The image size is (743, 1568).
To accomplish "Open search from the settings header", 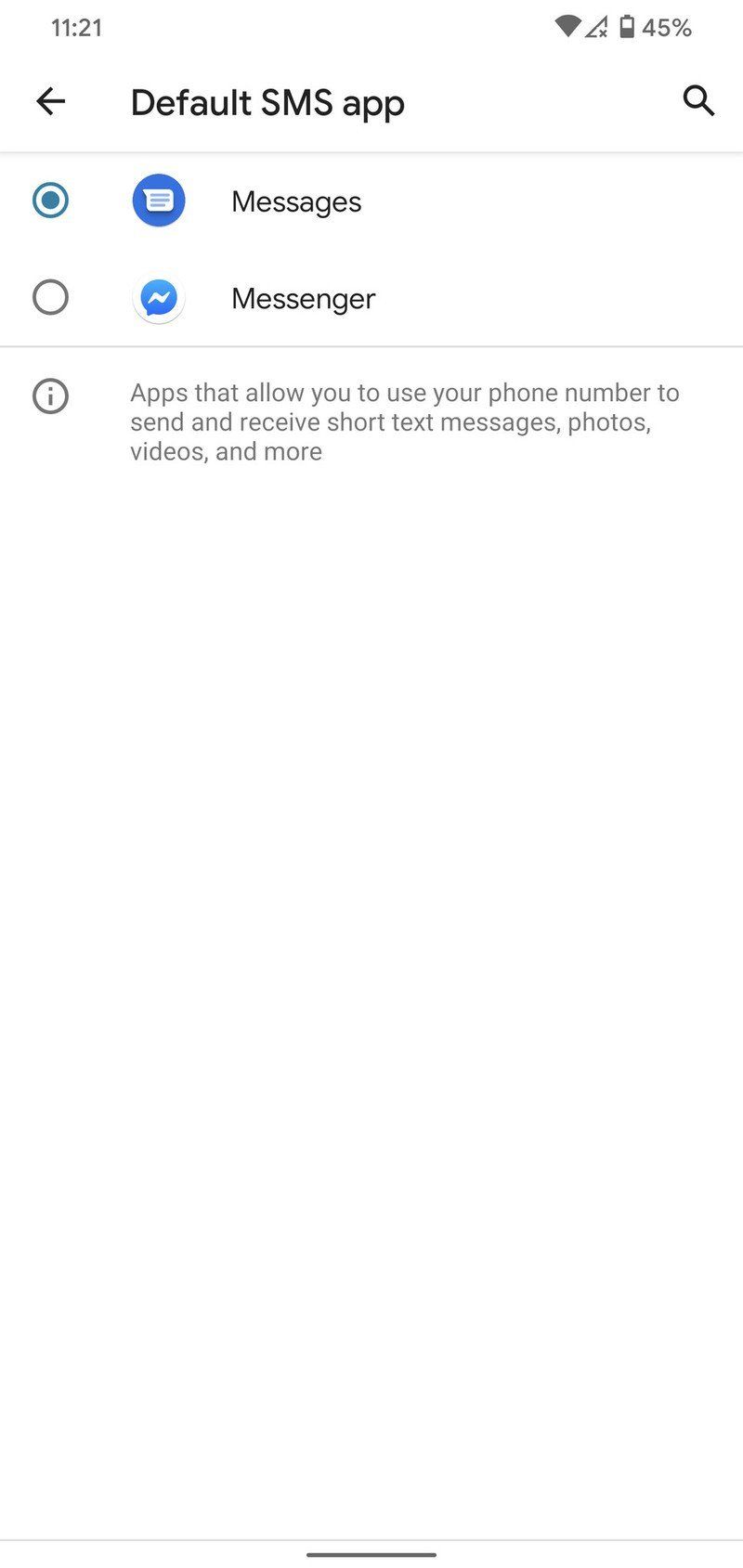I will point(698,102).
